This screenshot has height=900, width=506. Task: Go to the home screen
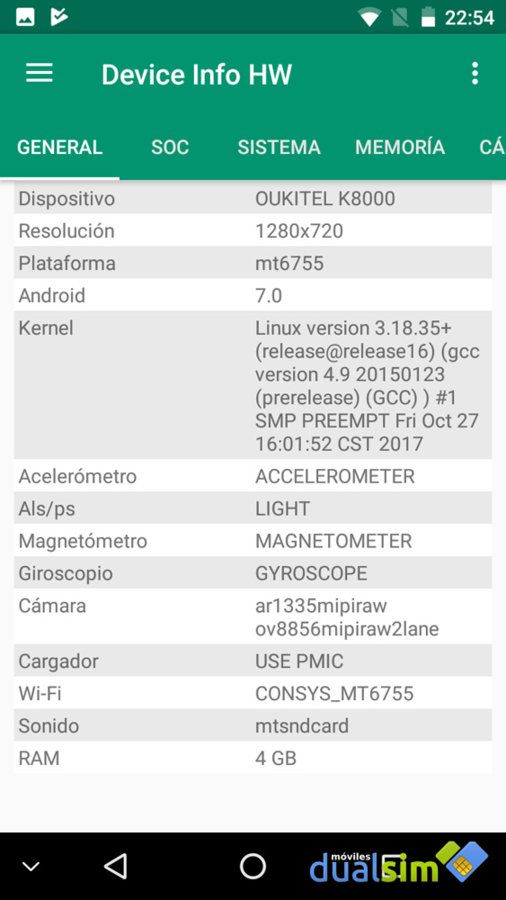click(252, 866)
